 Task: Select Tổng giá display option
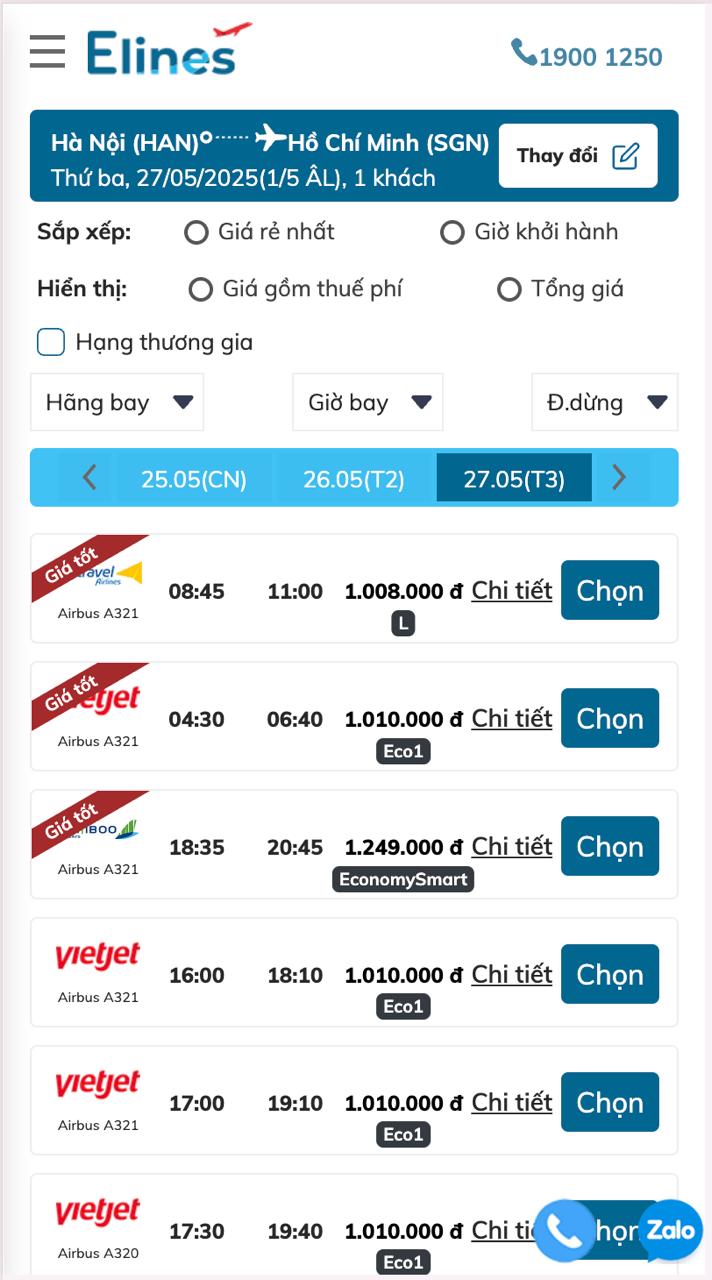click(x=509, y=290)
